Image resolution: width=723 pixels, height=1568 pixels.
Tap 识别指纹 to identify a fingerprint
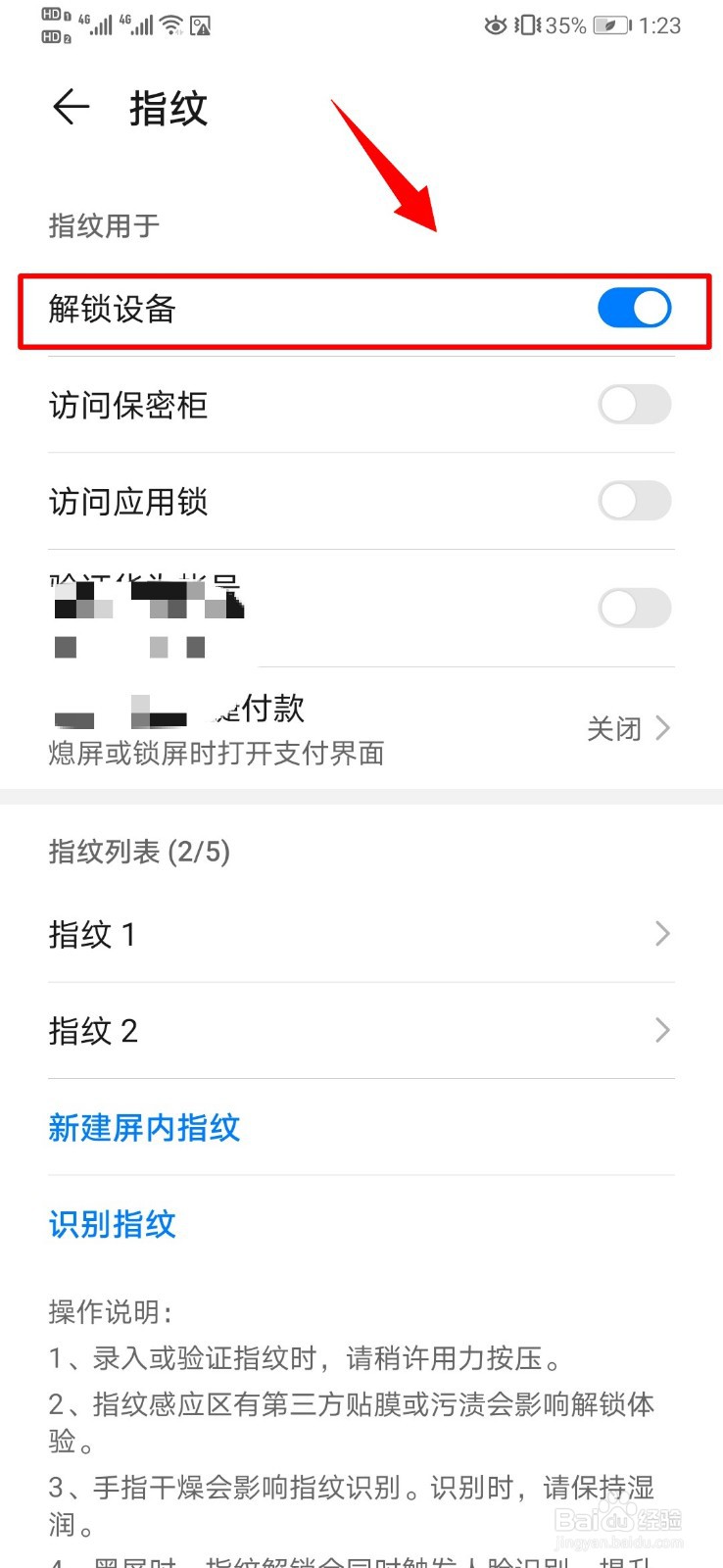point(112,1224)
